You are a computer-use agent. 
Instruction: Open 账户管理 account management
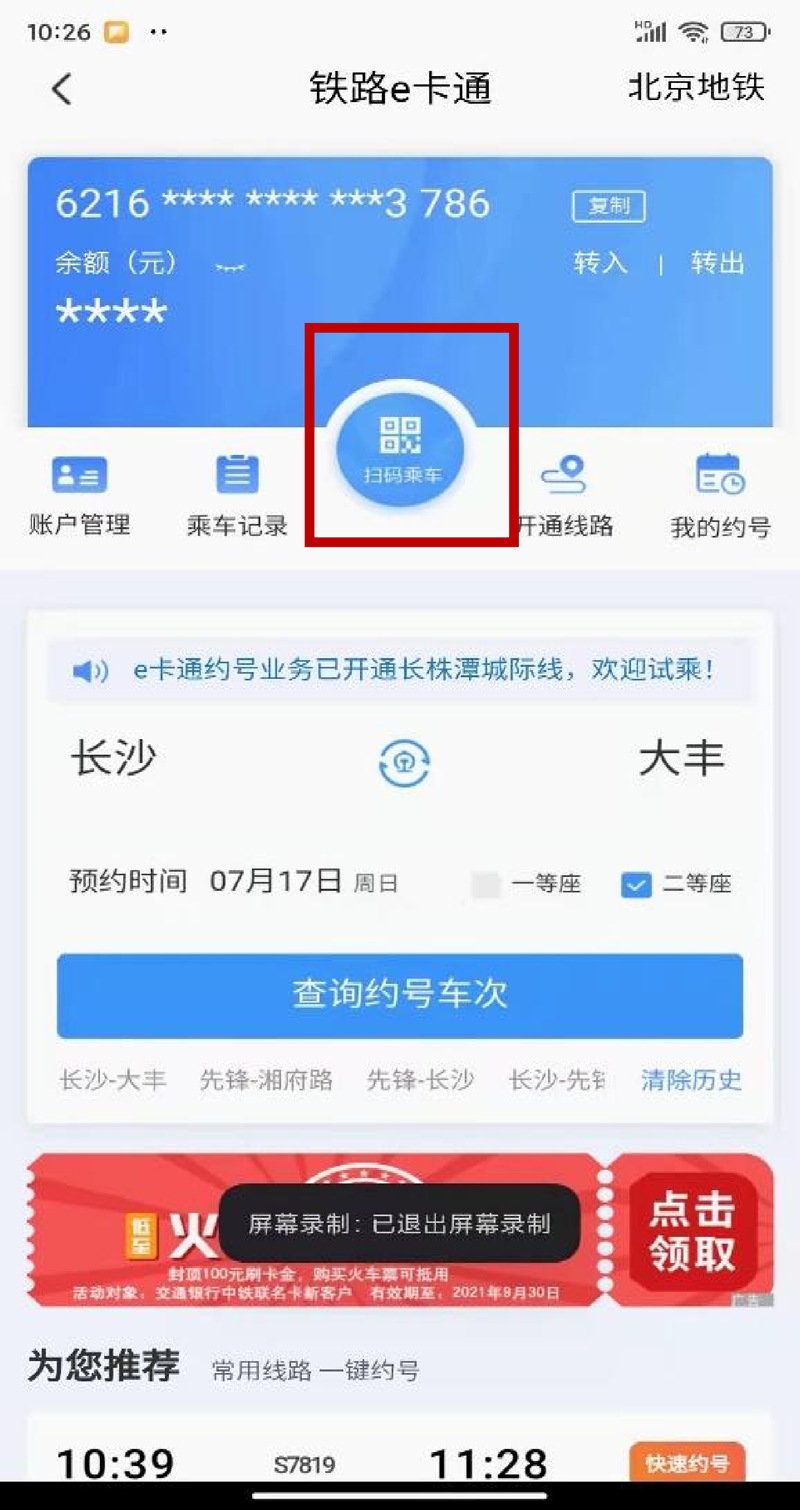click(x=79, y=494)
